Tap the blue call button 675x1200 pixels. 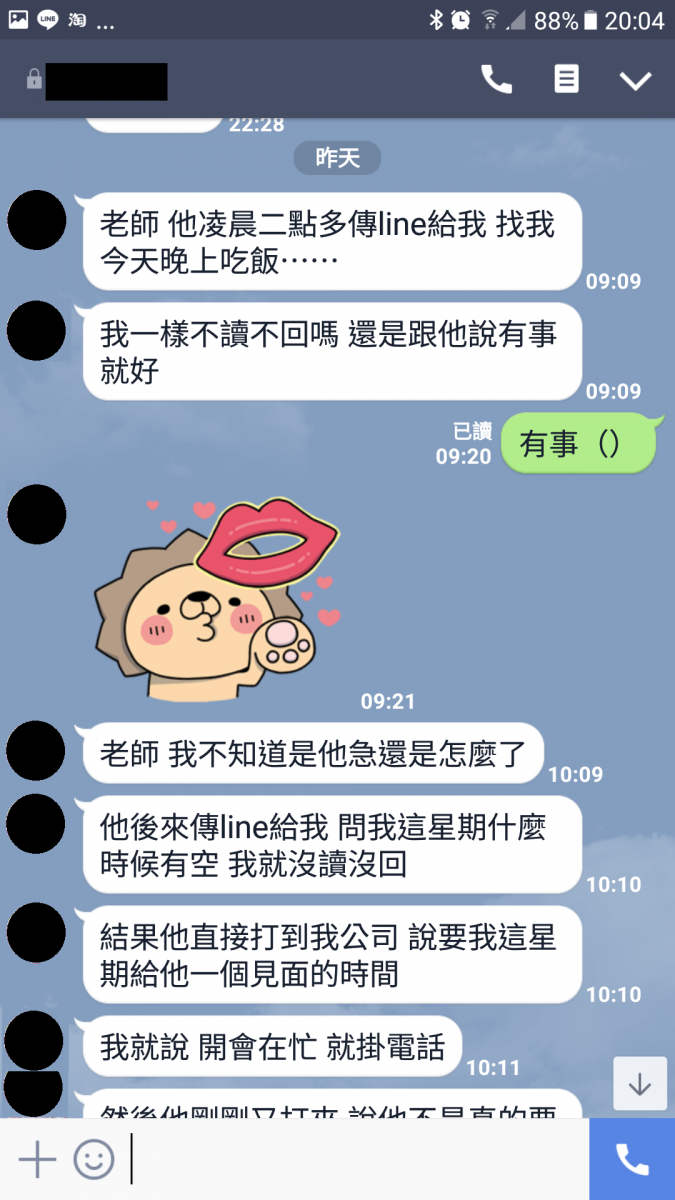coord(631,1160)
